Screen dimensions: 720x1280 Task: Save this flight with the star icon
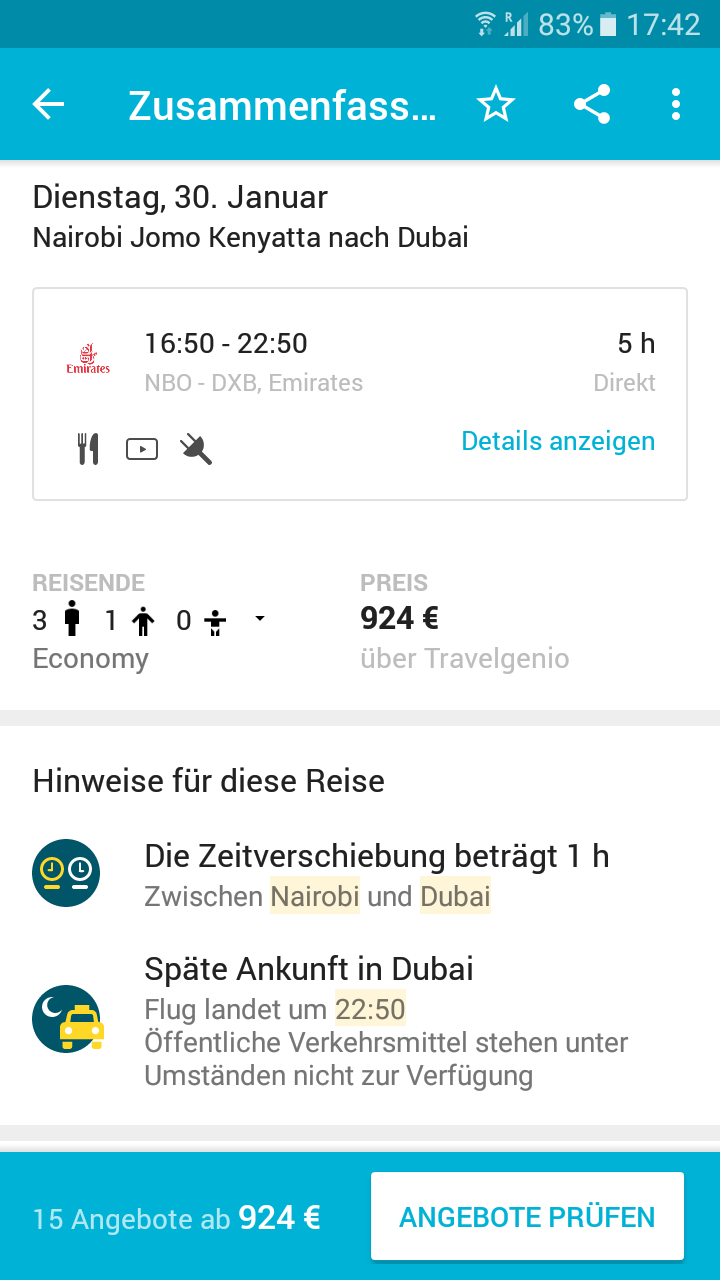[495, 104]
